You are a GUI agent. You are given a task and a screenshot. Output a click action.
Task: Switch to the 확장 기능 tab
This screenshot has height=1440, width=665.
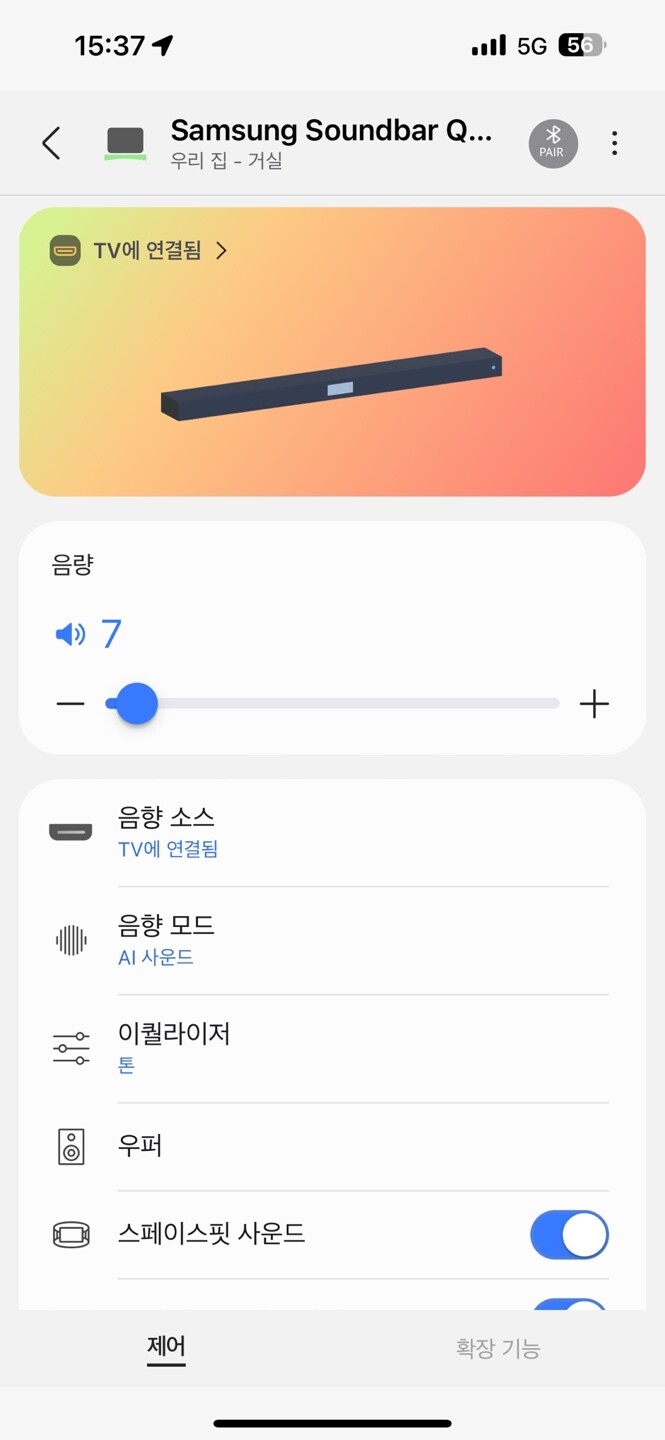tap(498, 1349)
